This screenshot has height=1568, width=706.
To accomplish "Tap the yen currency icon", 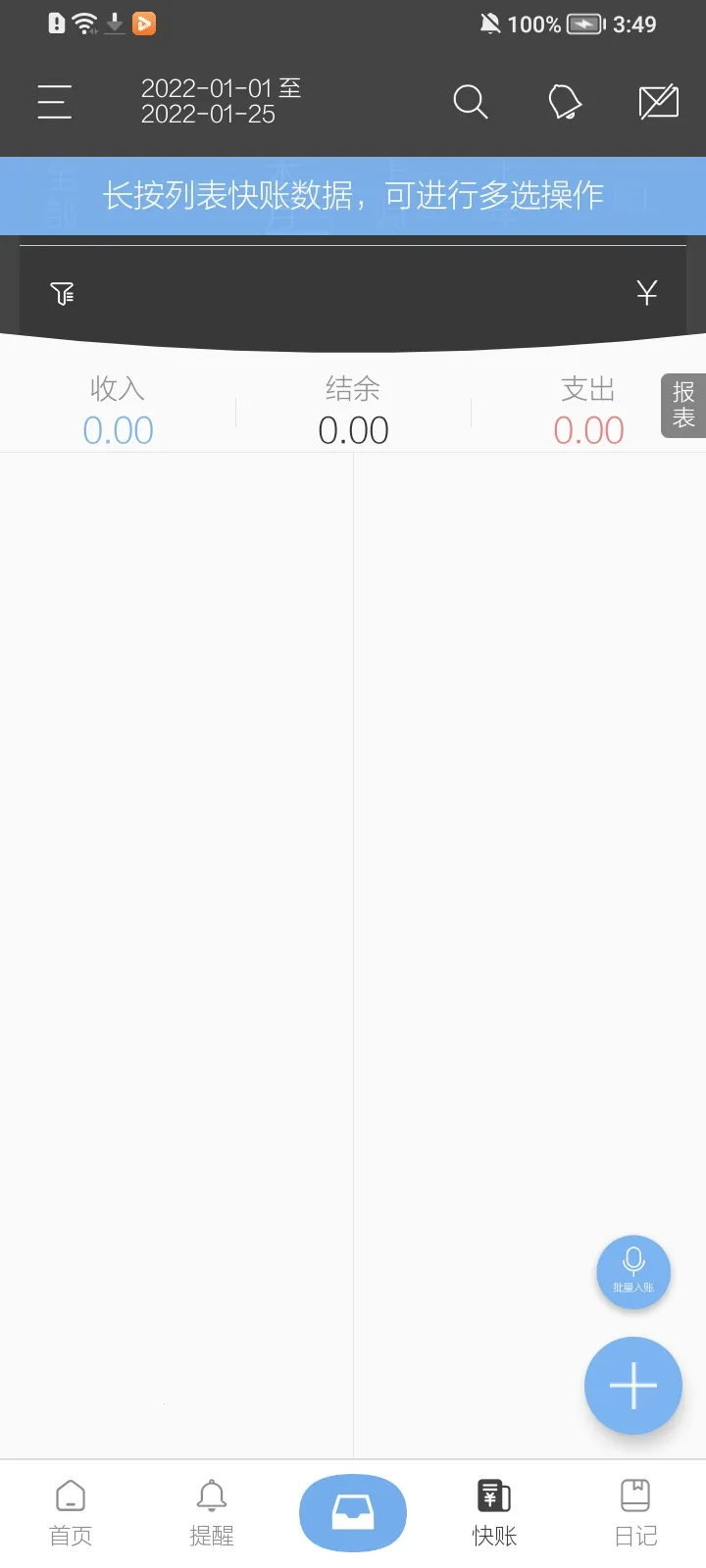I will pos(646,292).
